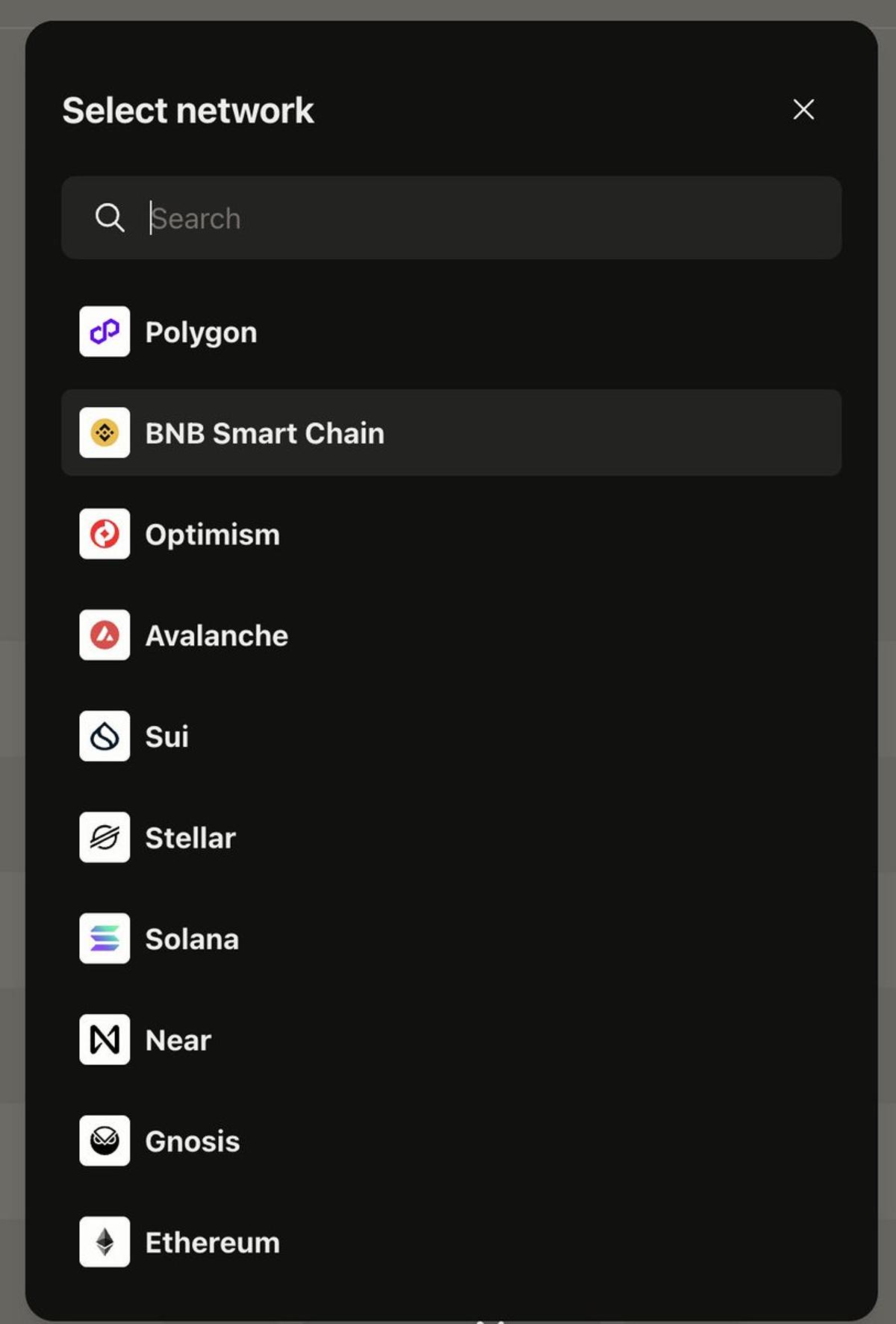Click the Gnosis owl icon
Viewport: 896px width, 1324px height.
click(105, 1141)
